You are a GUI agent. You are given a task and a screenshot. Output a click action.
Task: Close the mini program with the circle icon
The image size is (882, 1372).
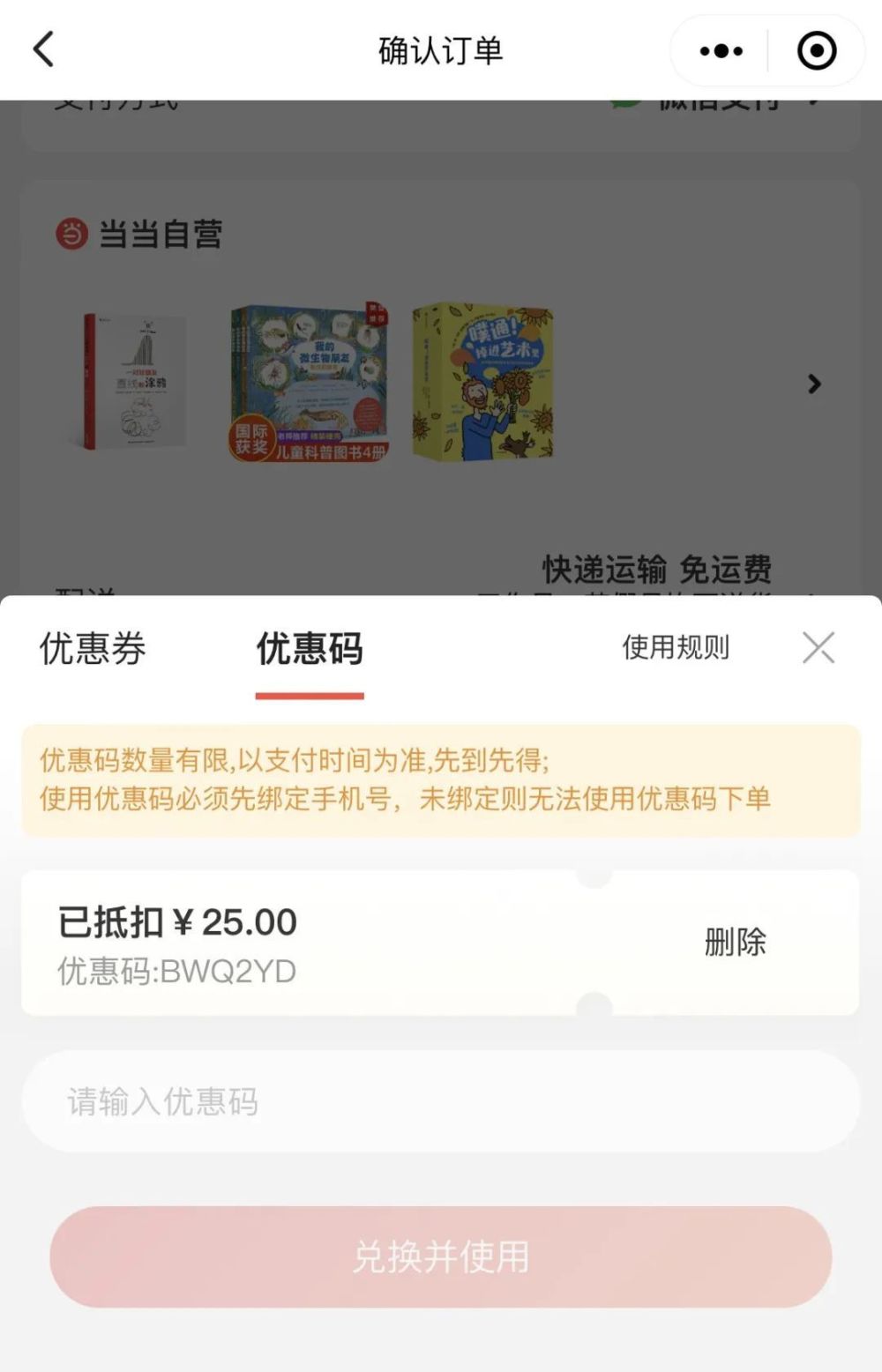[x=817, y=51]
